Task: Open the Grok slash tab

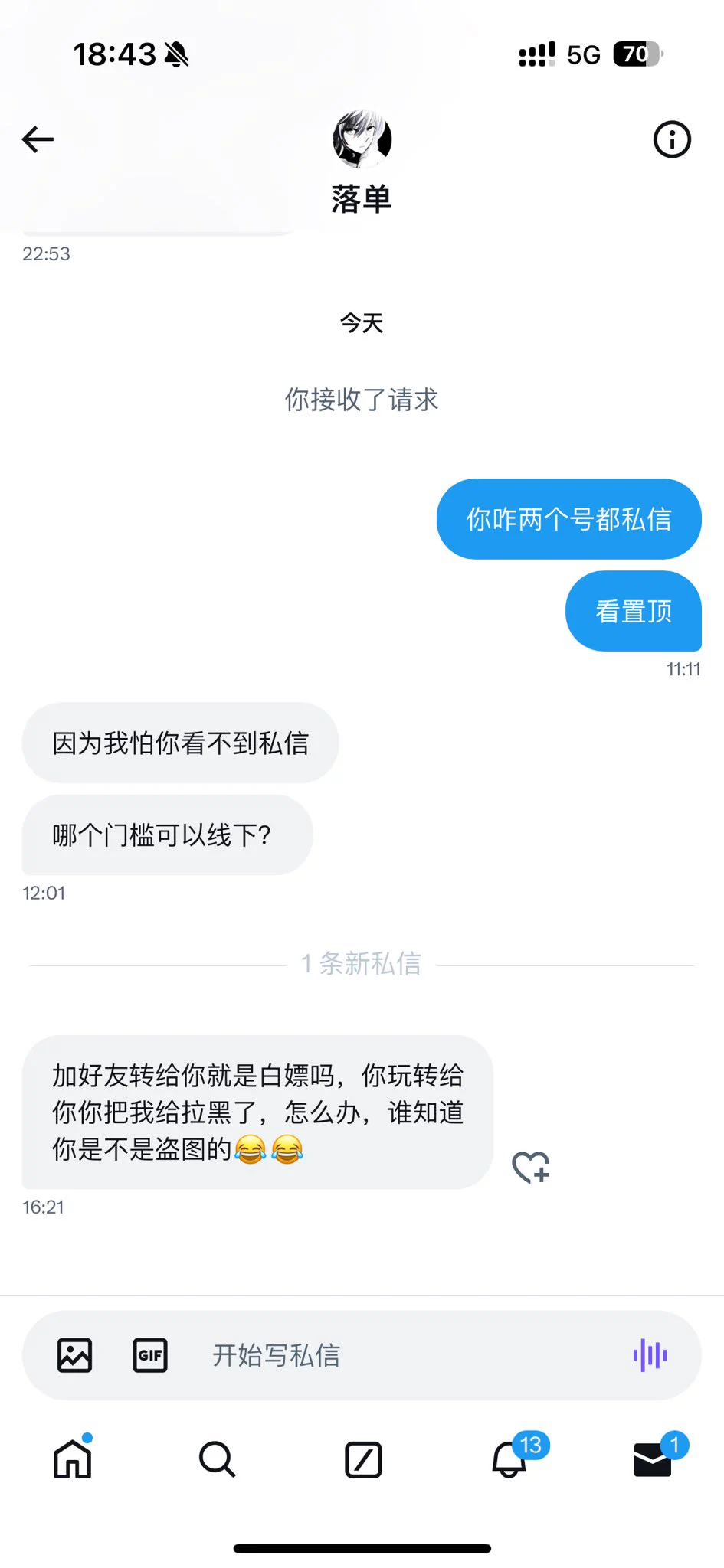Action: (x=363, y=1459)
